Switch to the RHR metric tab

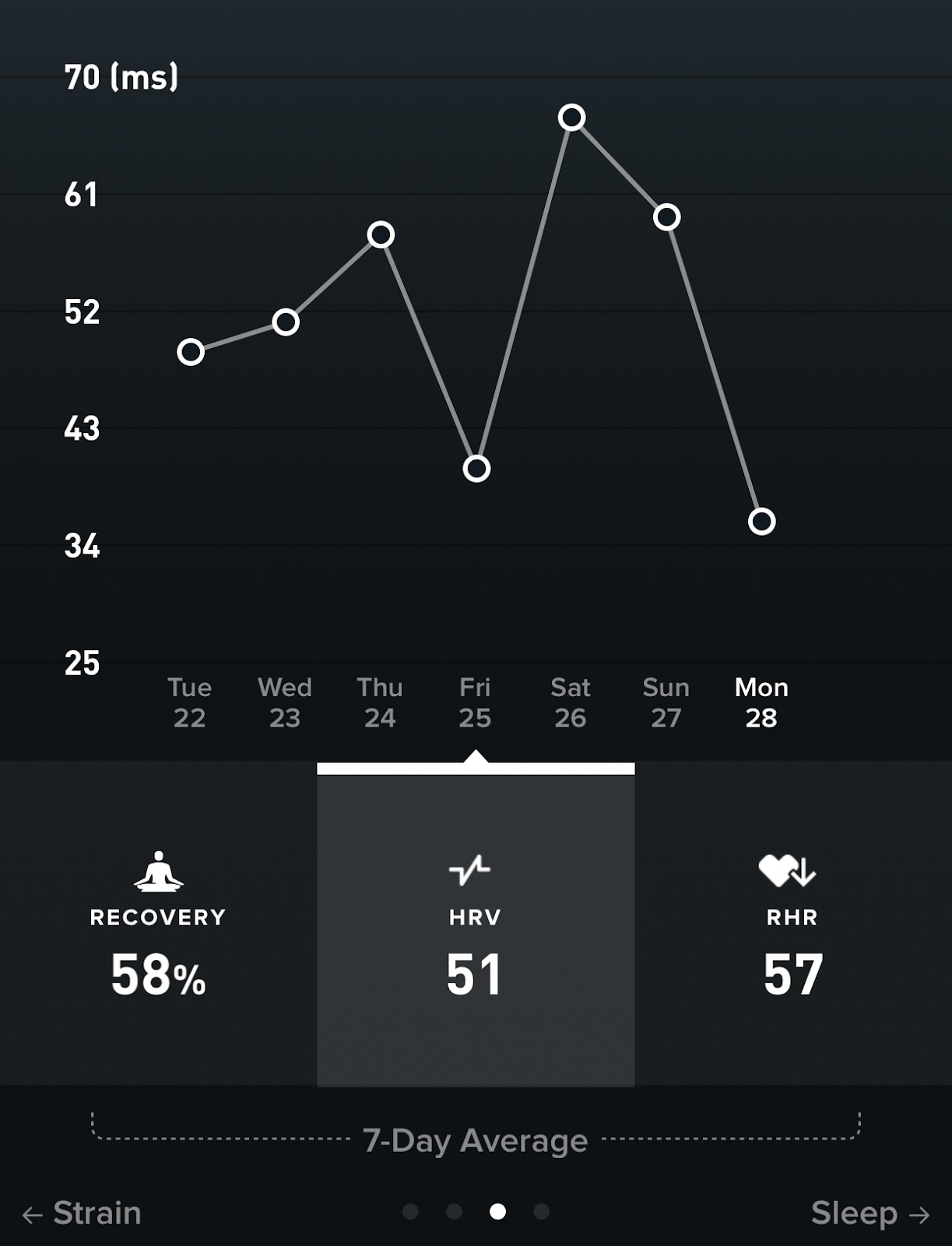(x=792, y=927)
